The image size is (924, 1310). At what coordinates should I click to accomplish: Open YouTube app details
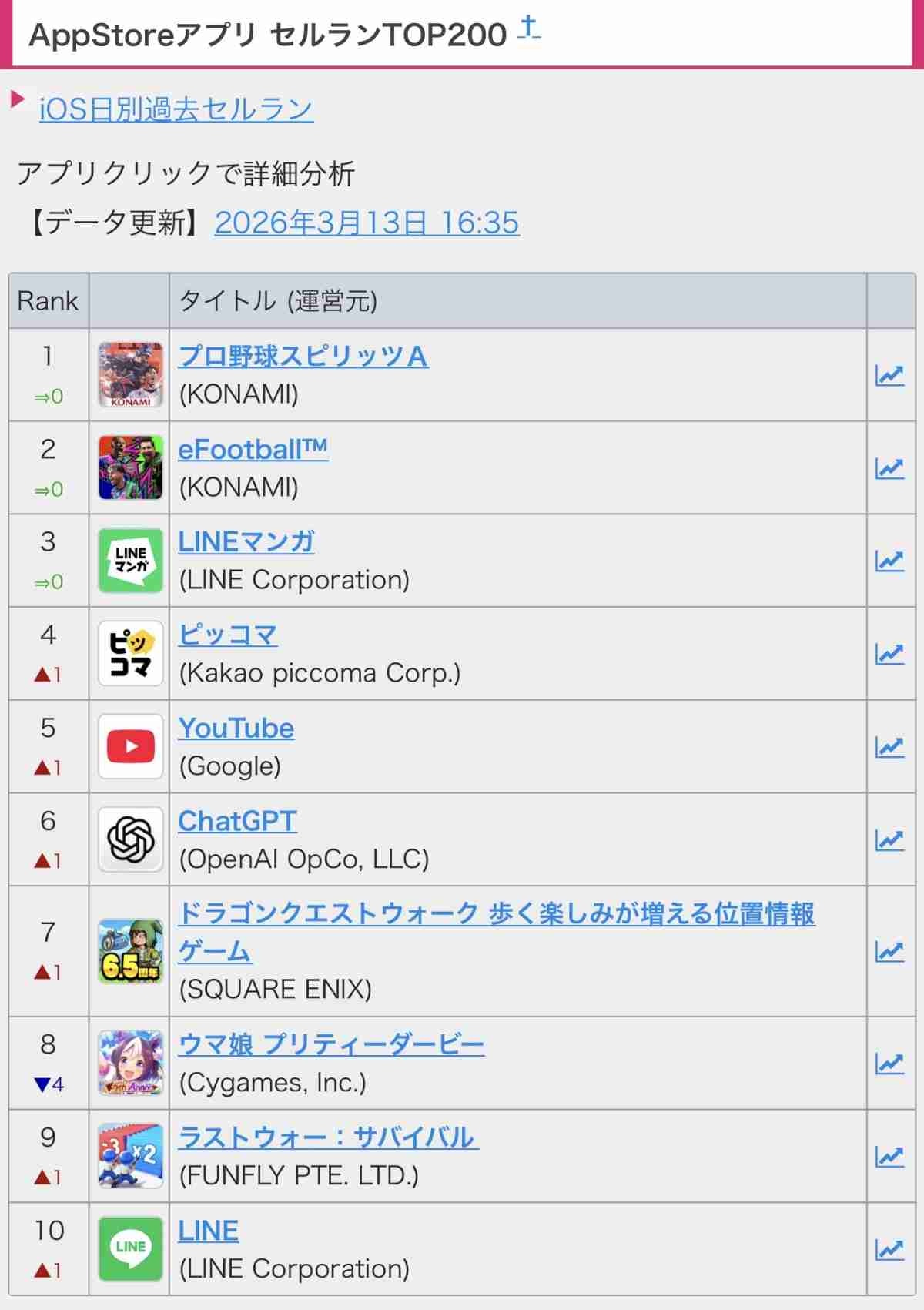(236, 728)
